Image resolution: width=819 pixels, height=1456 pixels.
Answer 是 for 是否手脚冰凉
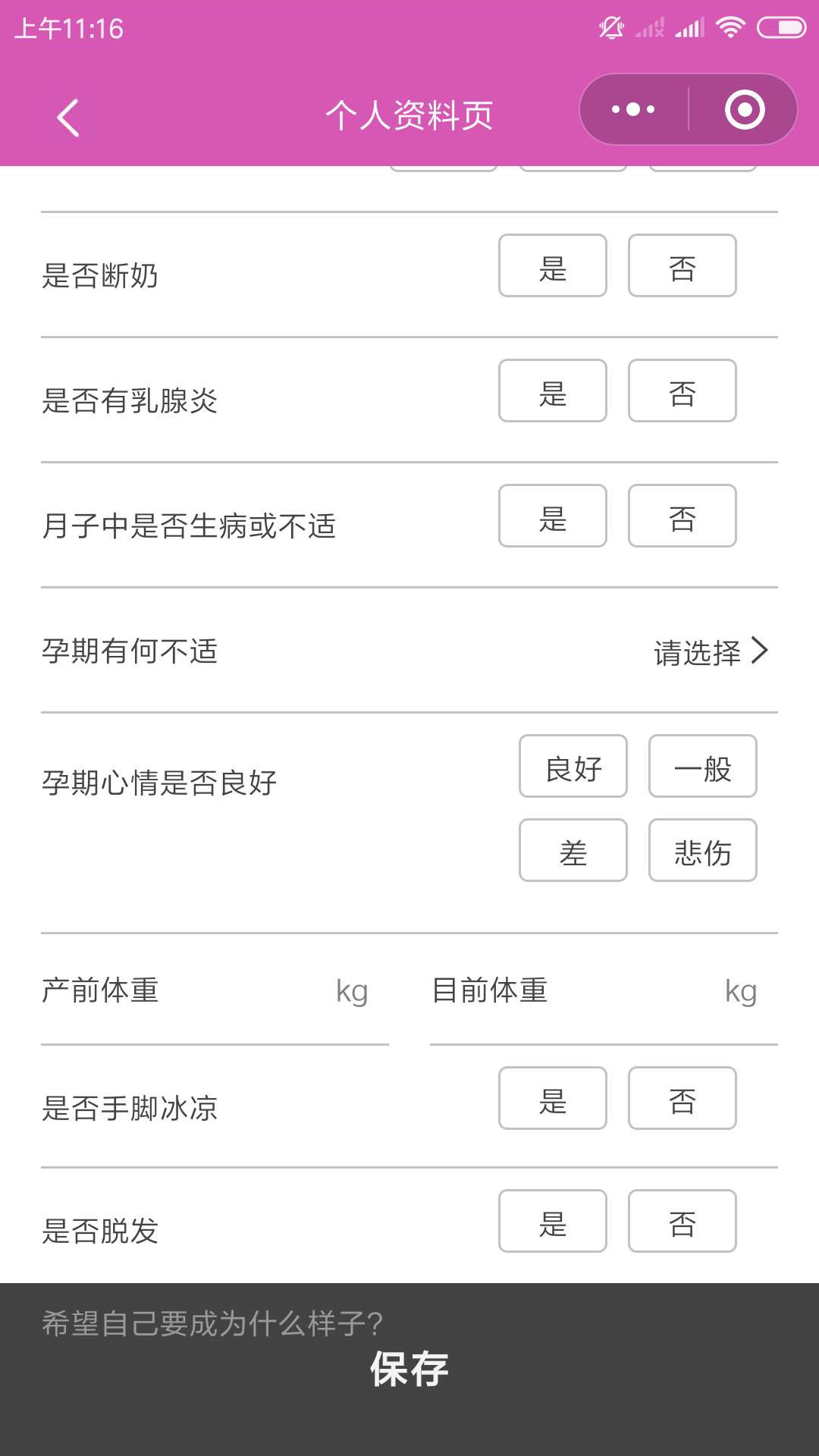tap(552, 1098)
